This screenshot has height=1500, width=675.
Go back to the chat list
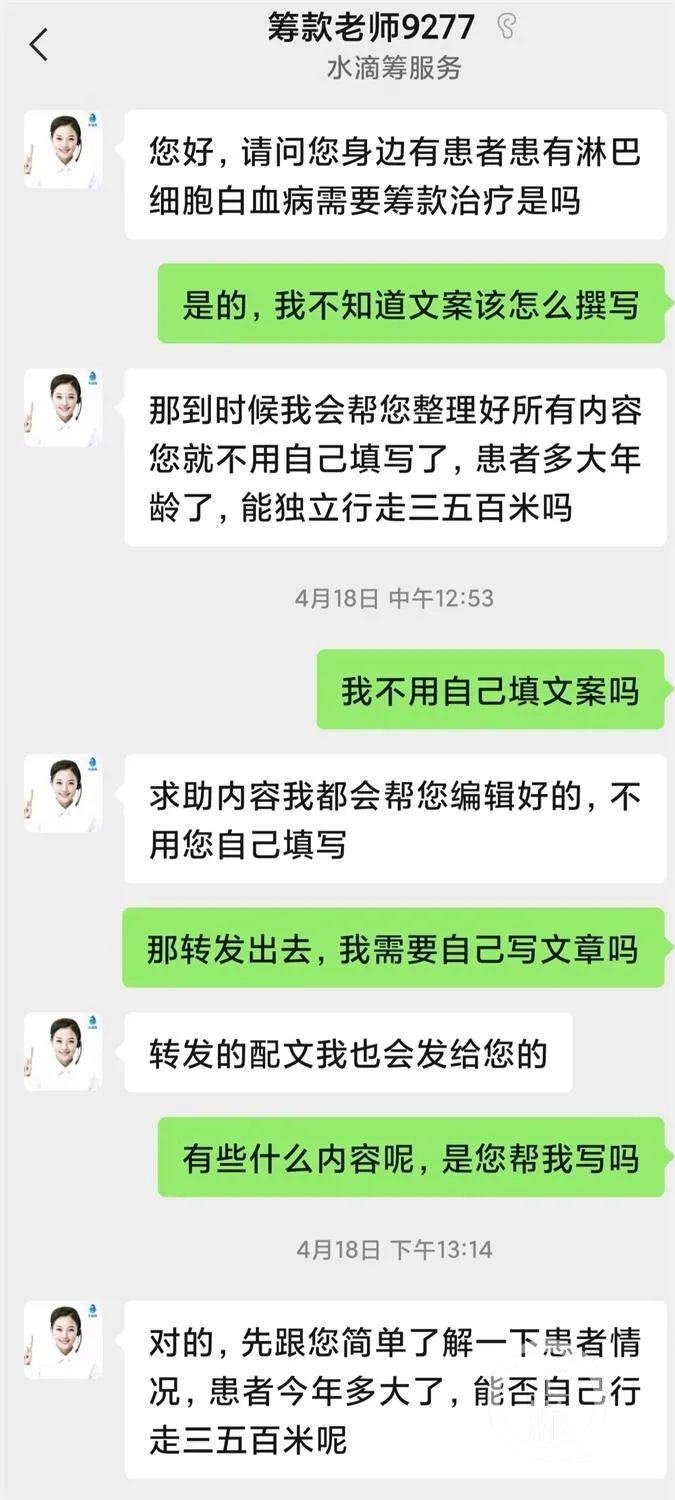click(39, 45)
